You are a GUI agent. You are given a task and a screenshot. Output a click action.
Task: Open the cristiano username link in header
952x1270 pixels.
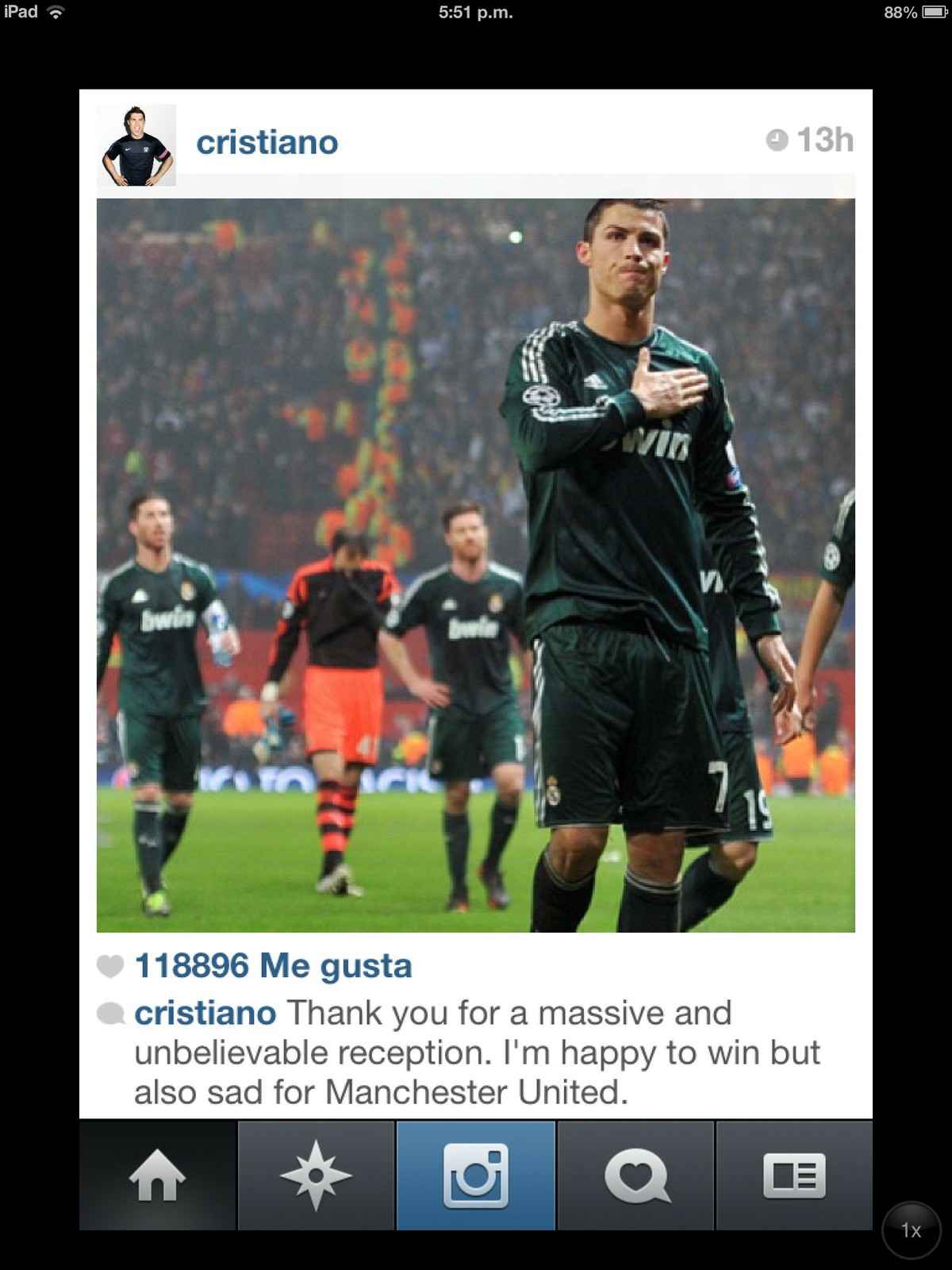(x=267, y=143)
